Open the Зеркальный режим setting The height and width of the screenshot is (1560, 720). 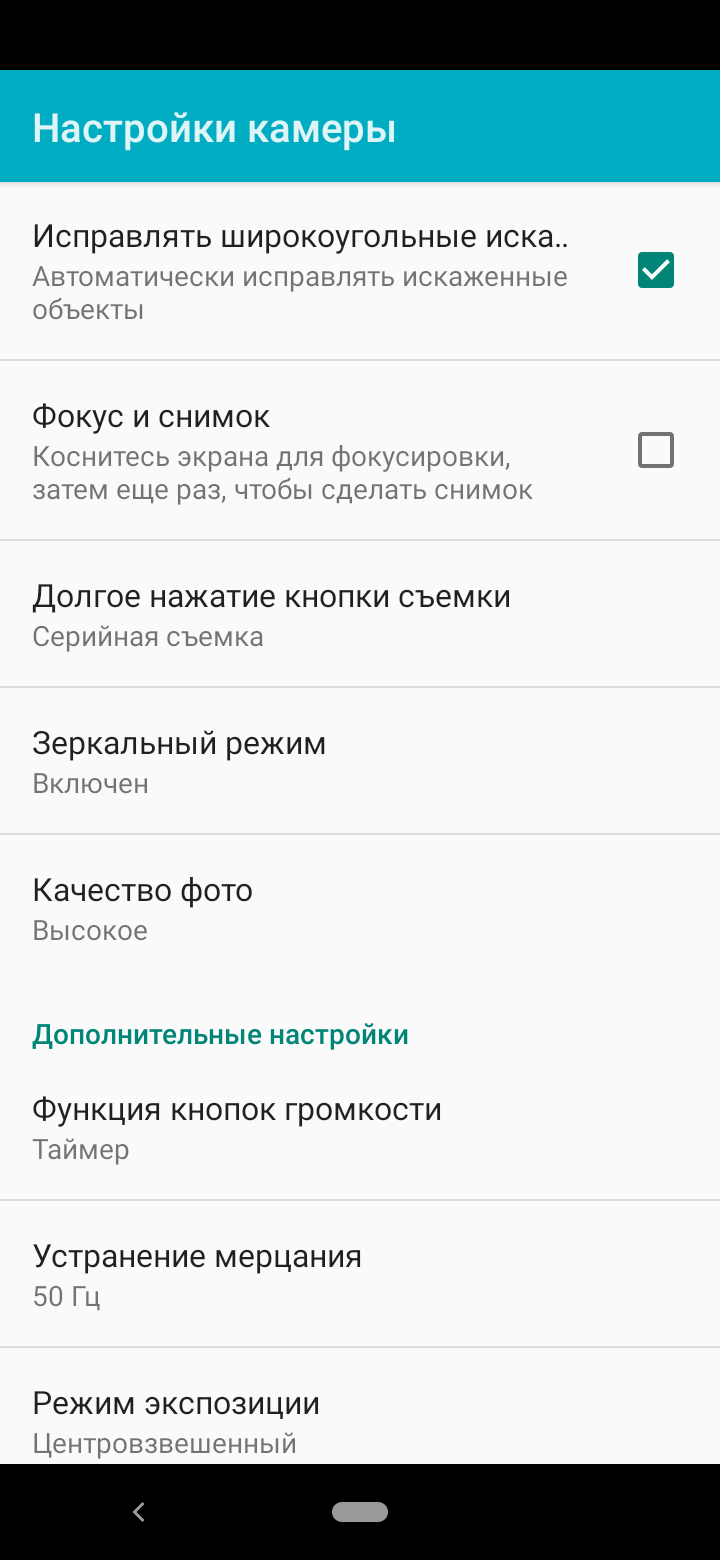coord(360,761)
